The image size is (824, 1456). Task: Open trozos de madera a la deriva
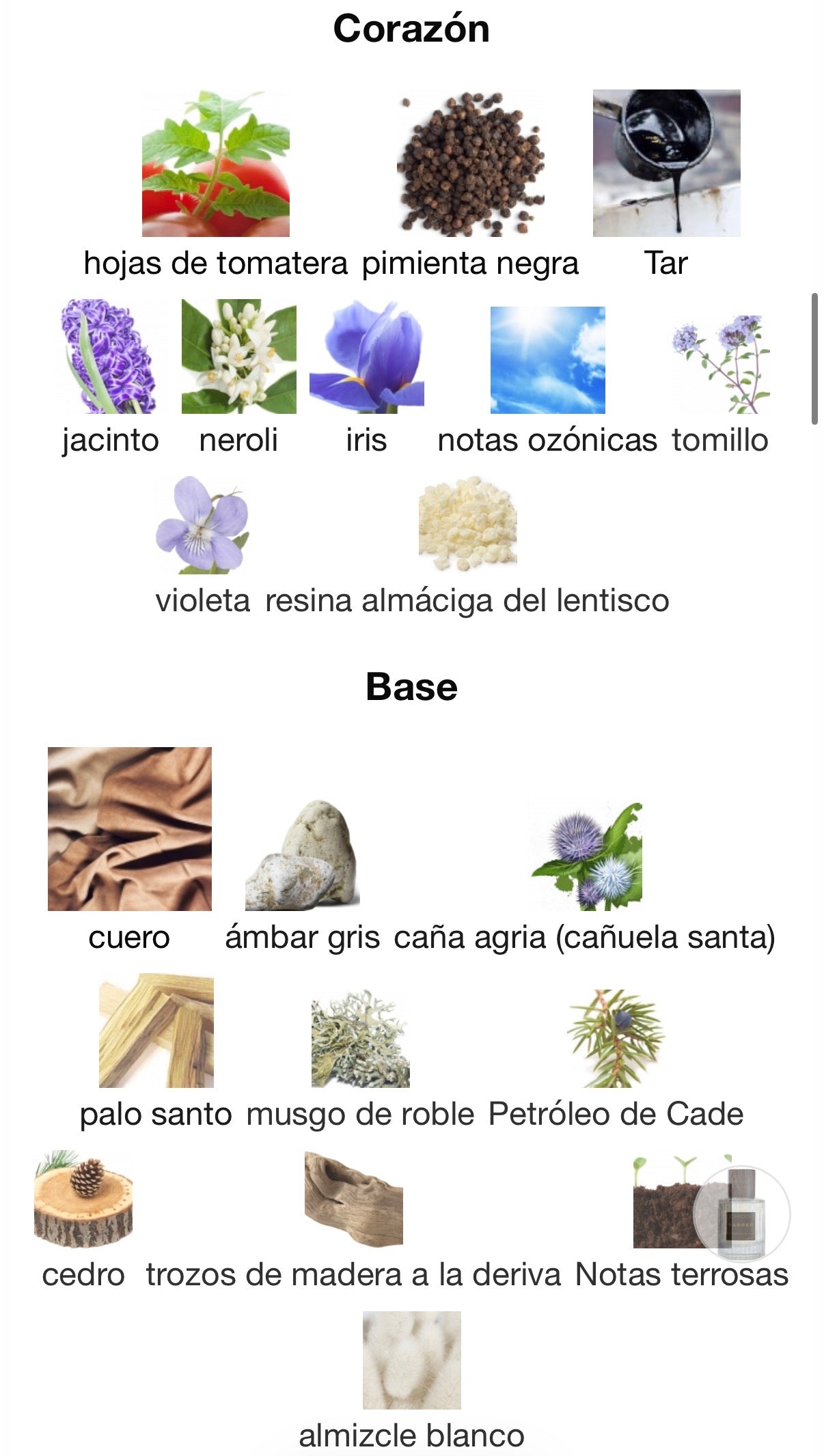coord(353,1199)
